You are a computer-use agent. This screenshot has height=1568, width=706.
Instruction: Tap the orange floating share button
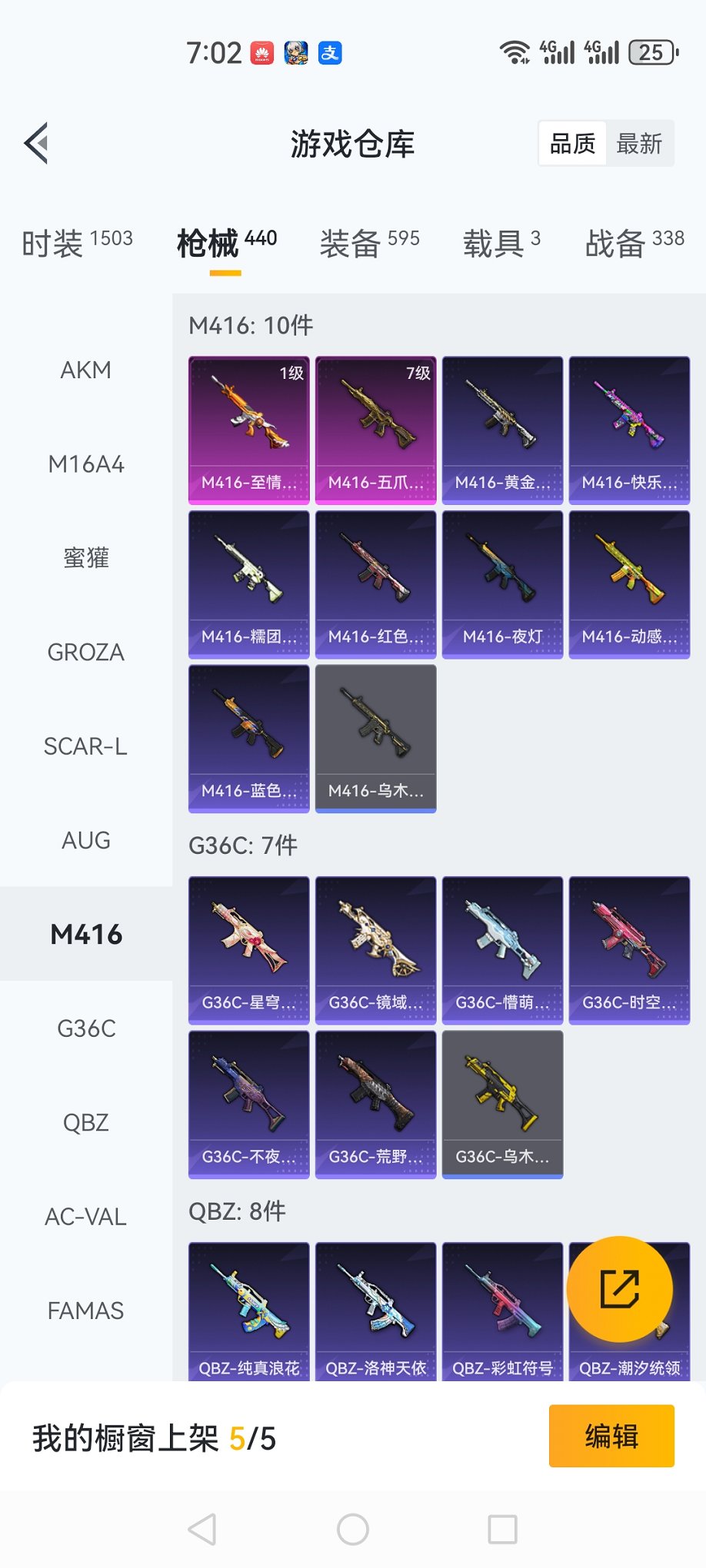(x=620, y=1289)
